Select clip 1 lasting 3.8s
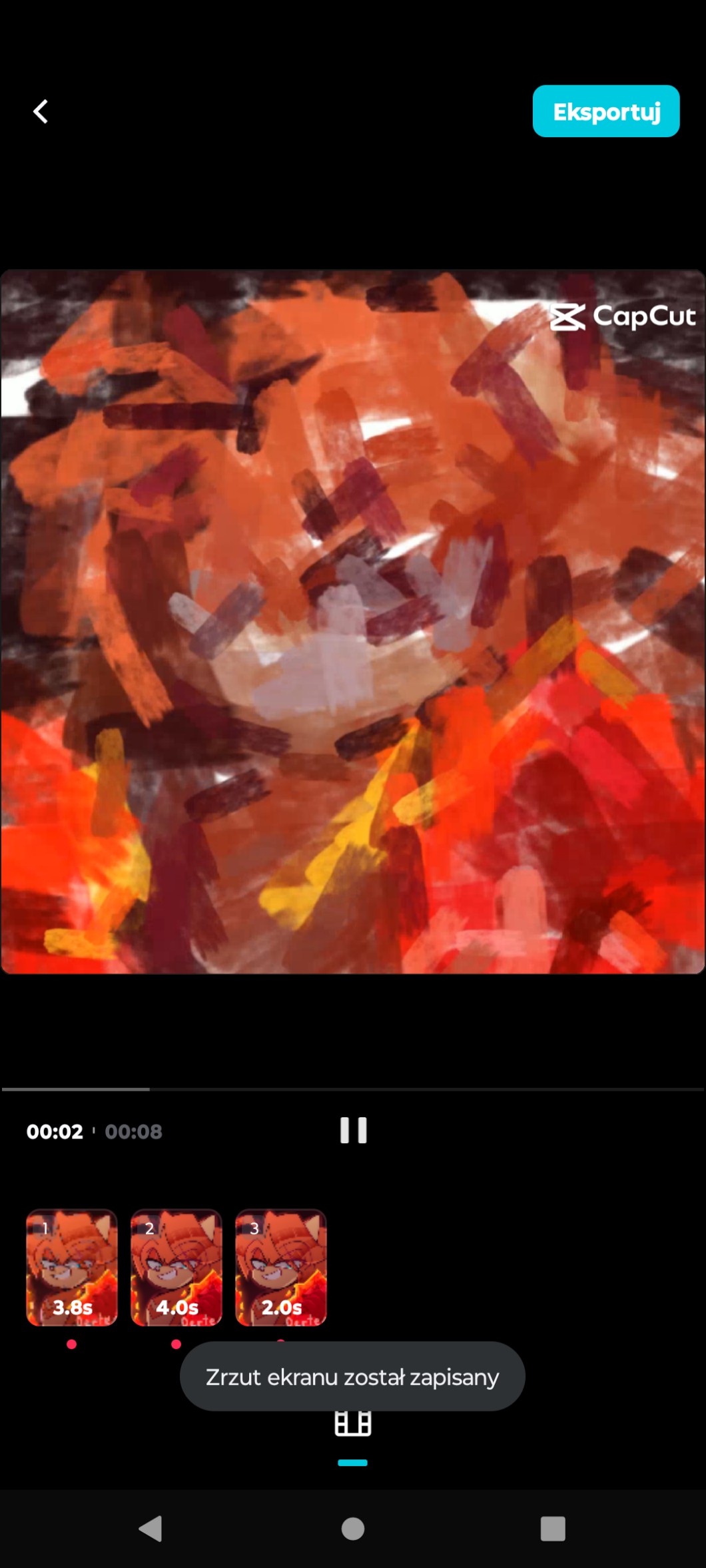Screen dimensions: 706x1568 pos(72,1267)
